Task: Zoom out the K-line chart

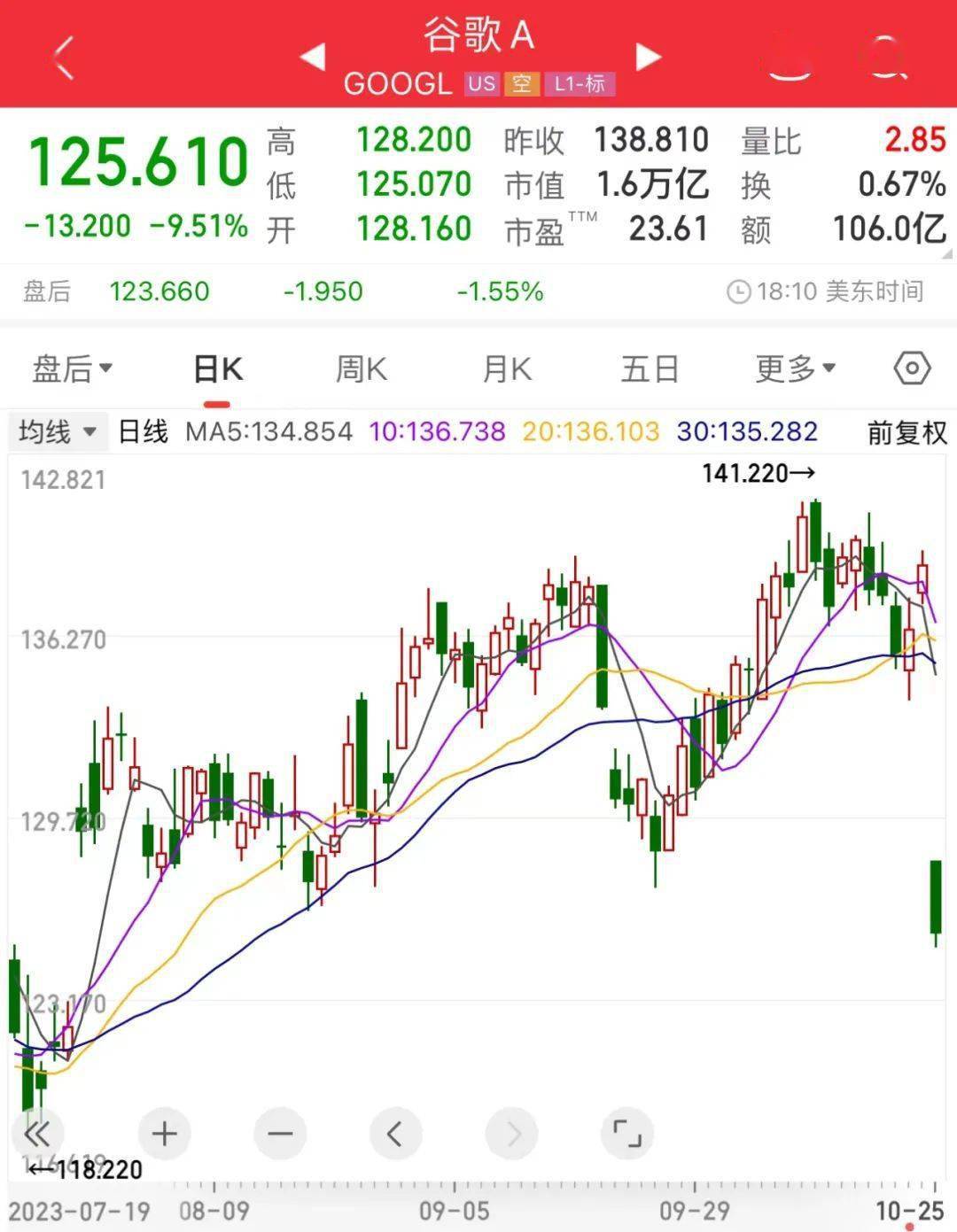Action: pyautogui.click(x=280, y=1134)
